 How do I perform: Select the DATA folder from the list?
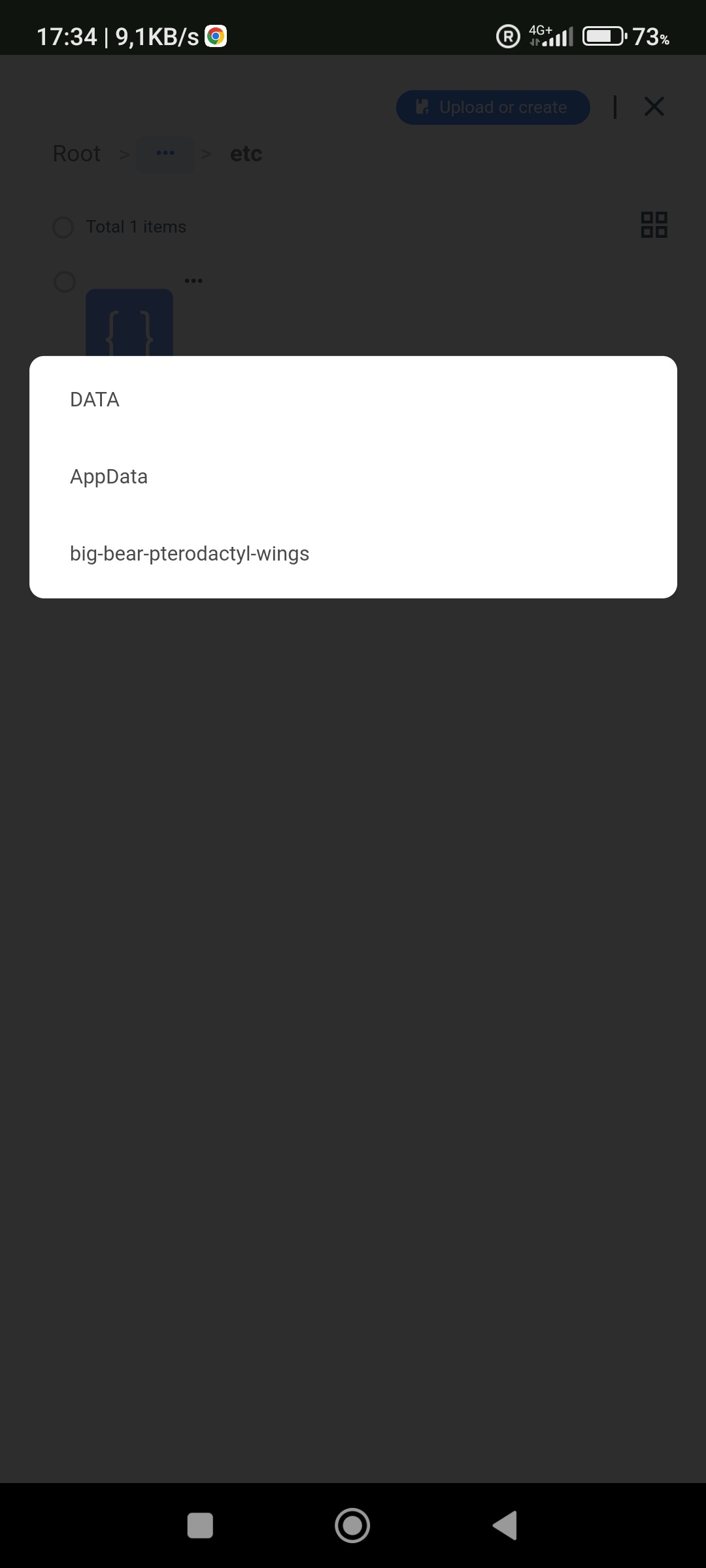click(353, 399)
